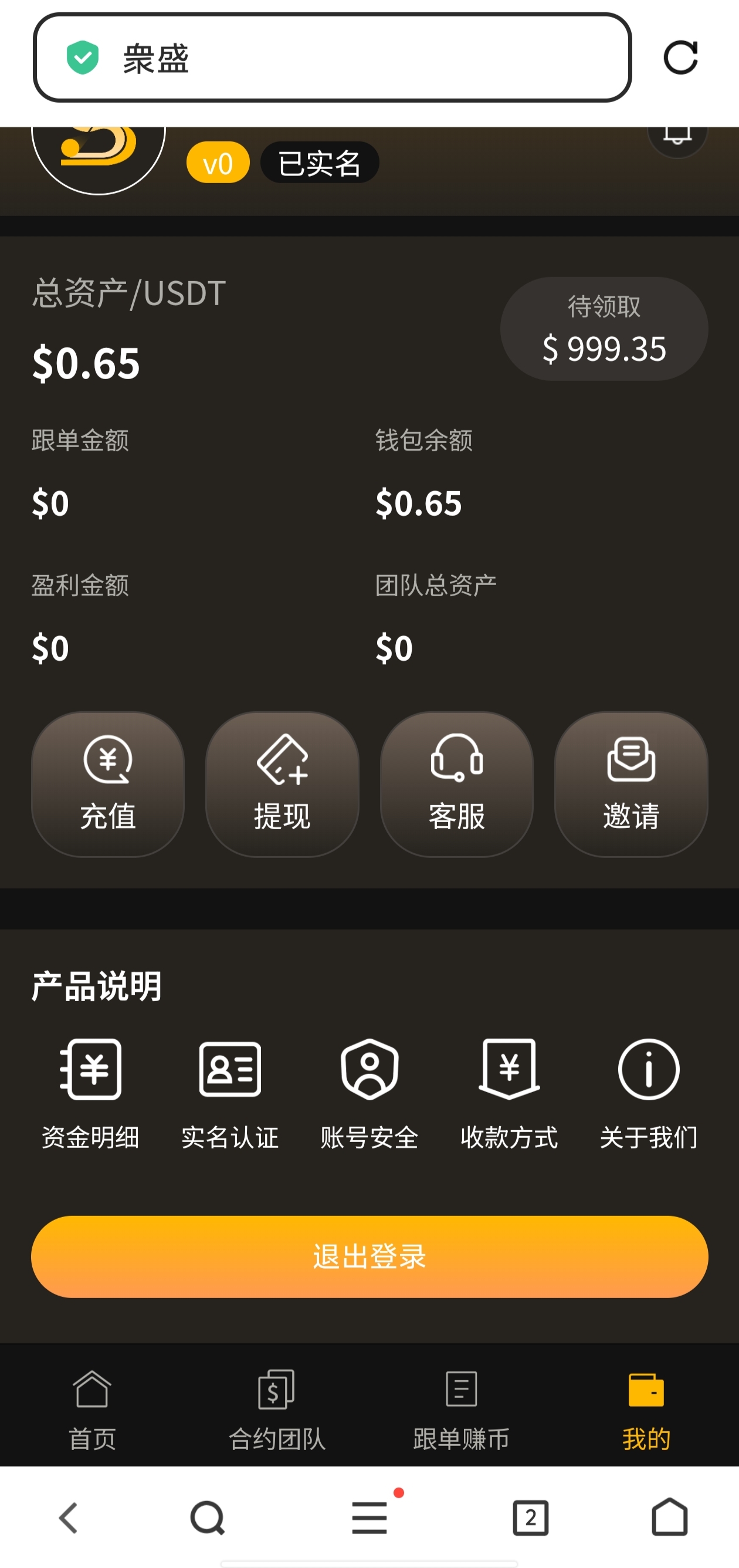This screenshot has height=1568, width=739.
Task: Open 充值 to deposit funds
Action: coord(108,785)
